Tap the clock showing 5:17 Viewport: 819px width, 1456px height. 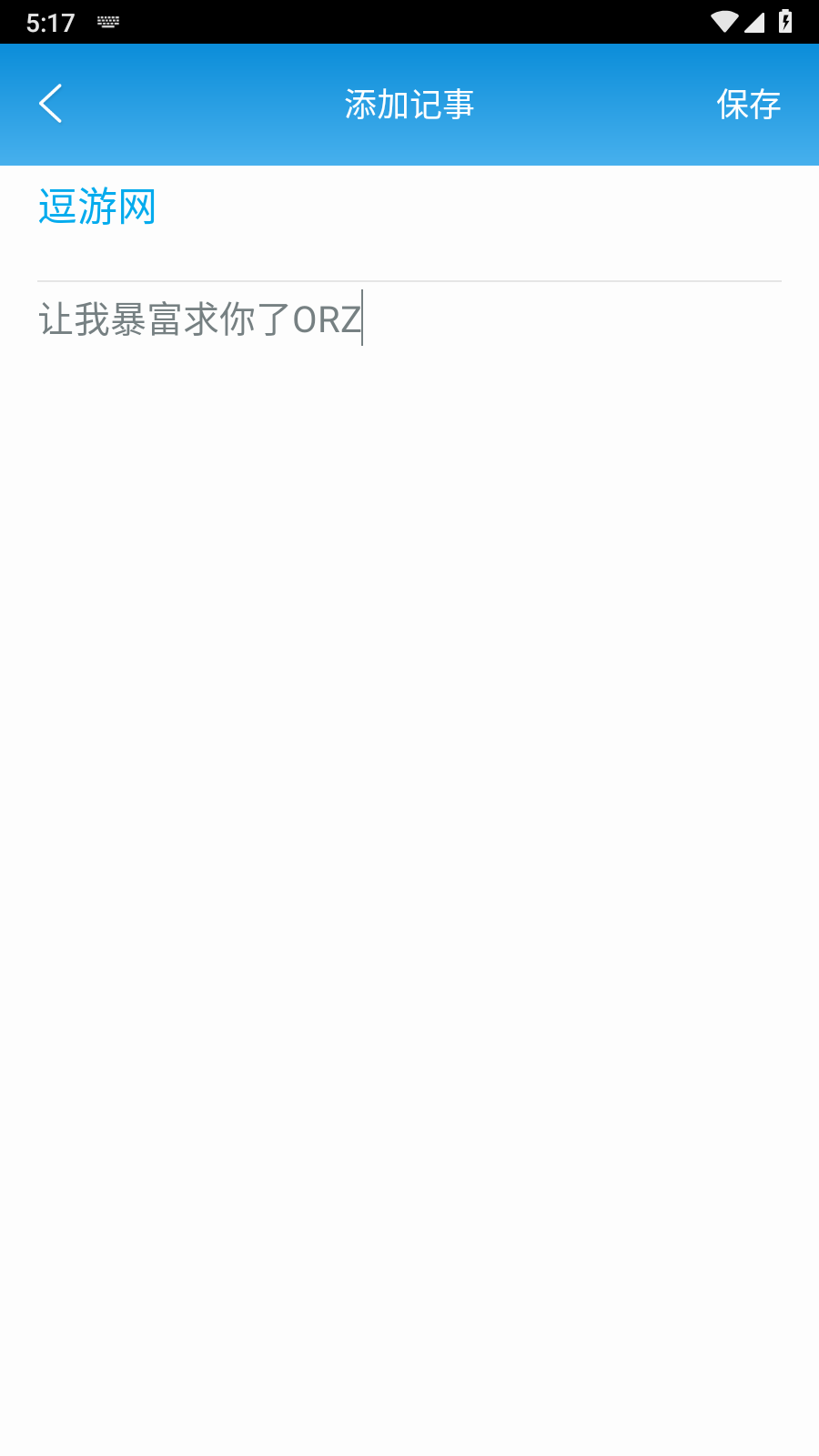50,22
